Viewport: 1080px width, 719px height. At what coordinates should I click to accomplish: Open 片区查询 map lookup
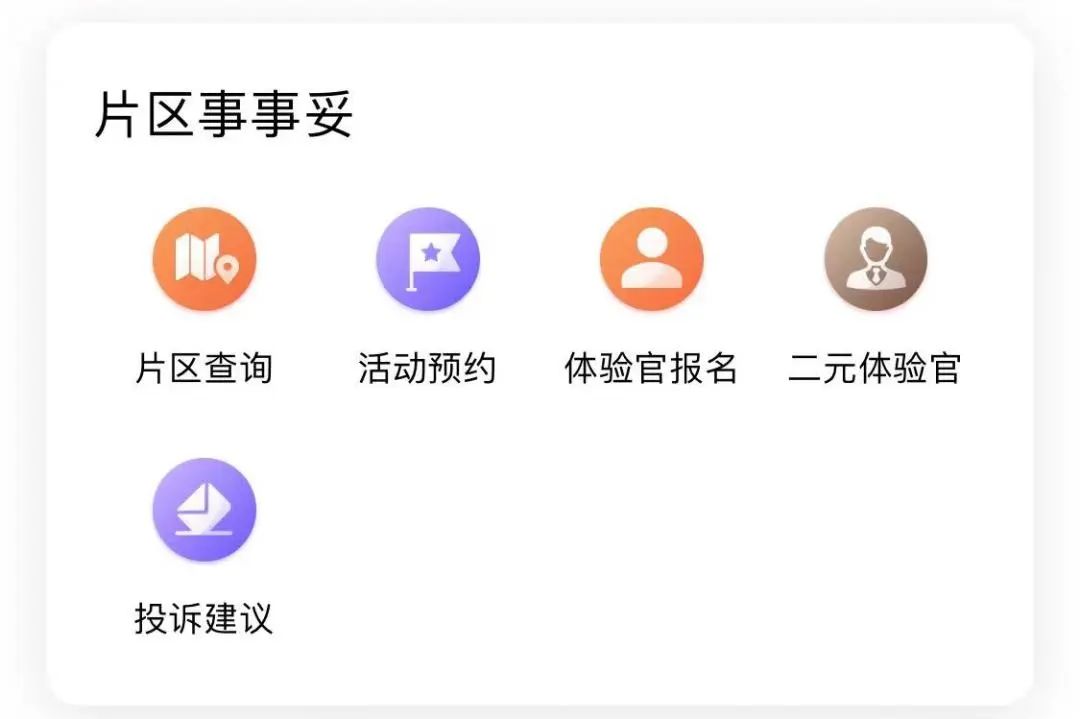[x=204, y=260]
